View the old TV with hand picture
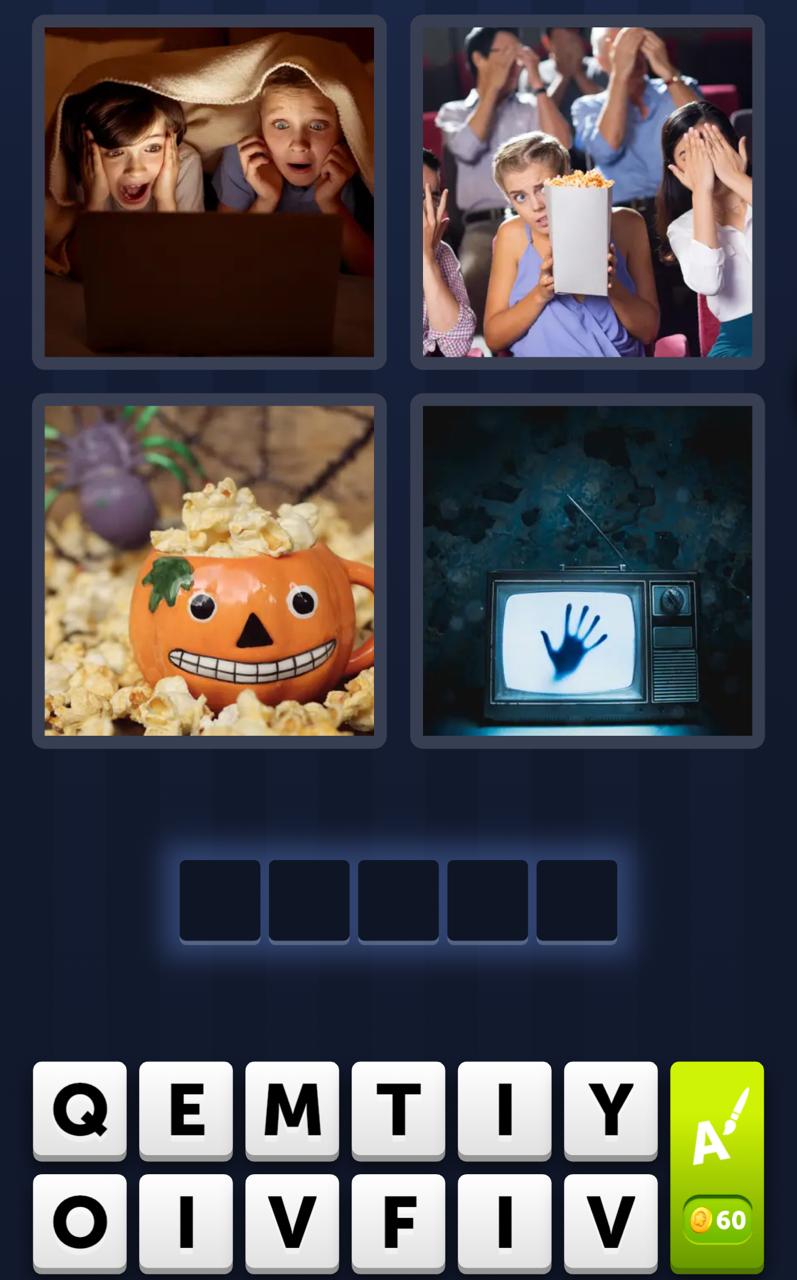Screen dimensions: 797x1280 [x=587, y=570]
